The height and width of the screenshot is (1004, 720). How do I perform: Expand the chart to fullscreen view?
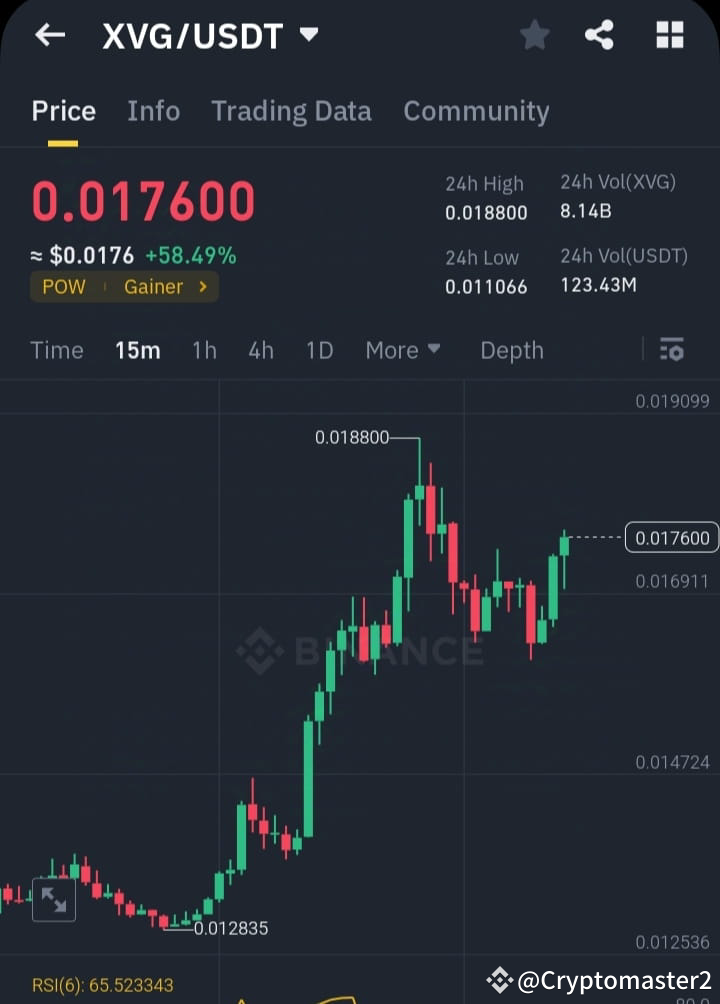click(x=54, y=899)
